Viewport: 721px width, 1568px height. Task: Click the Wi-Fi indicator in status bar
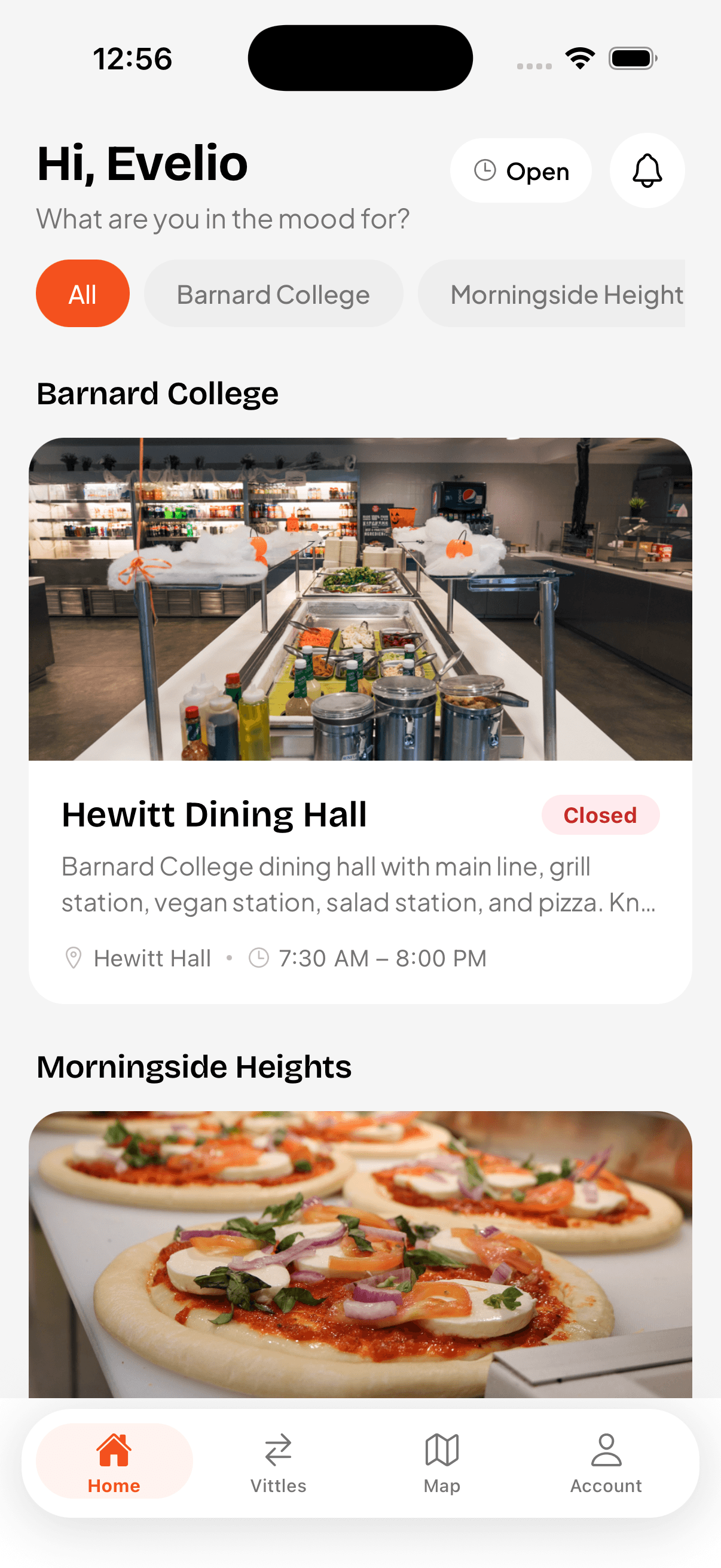(x=580, y=56)
